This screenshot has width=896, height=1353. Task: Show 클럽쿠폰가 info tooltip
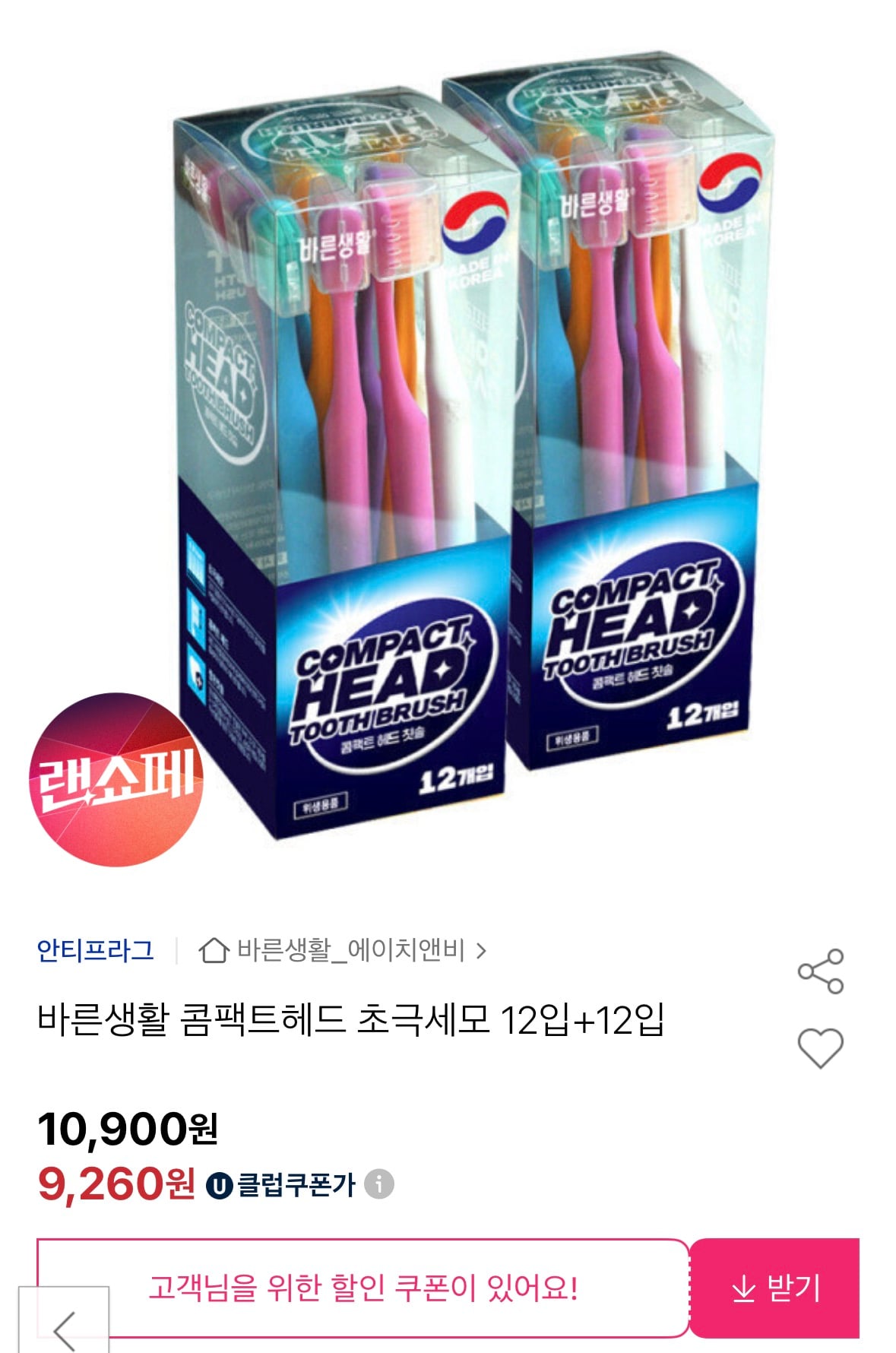[378, 1183]
